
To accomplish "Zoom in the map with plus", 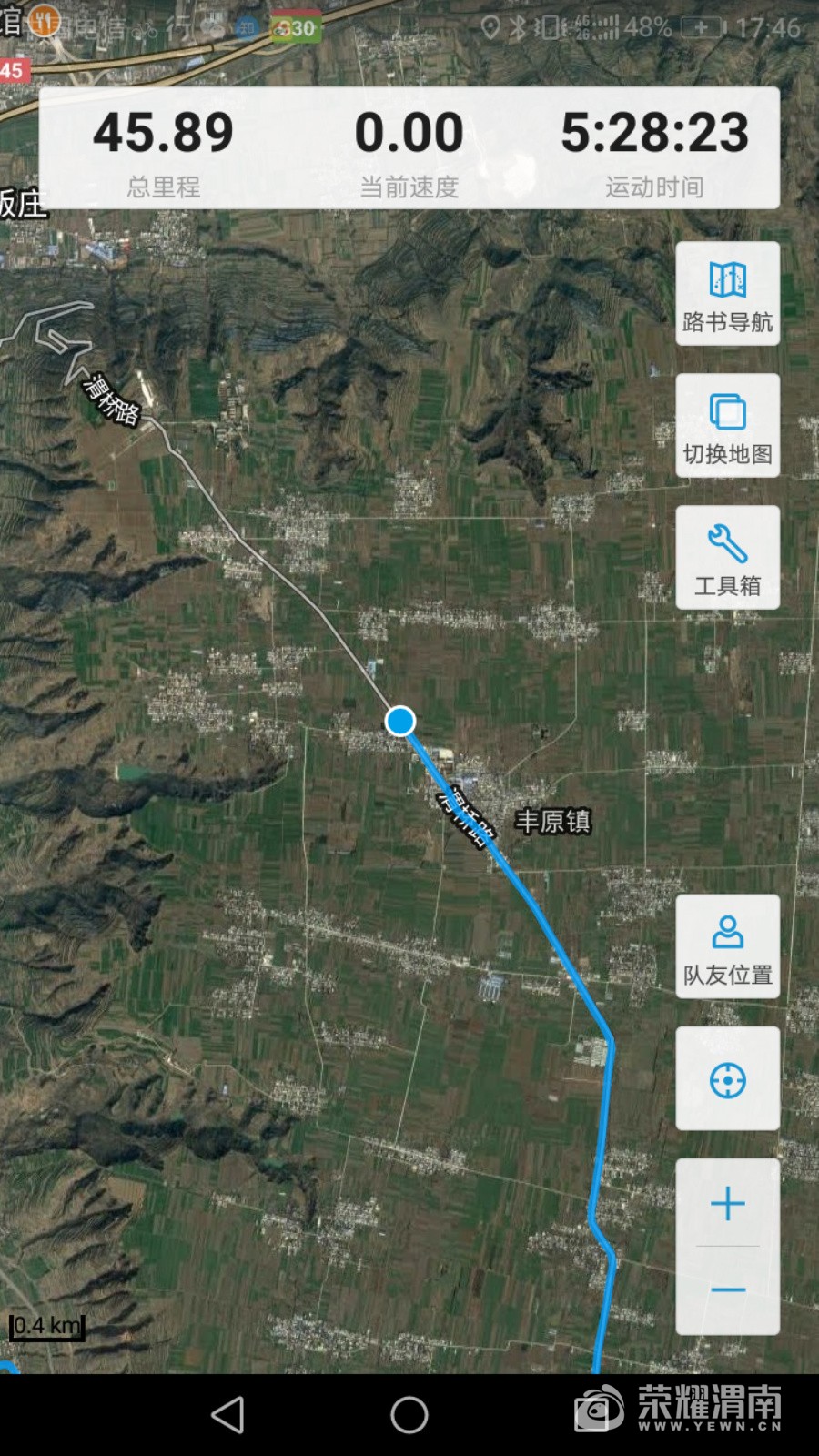I will 727,1203.
